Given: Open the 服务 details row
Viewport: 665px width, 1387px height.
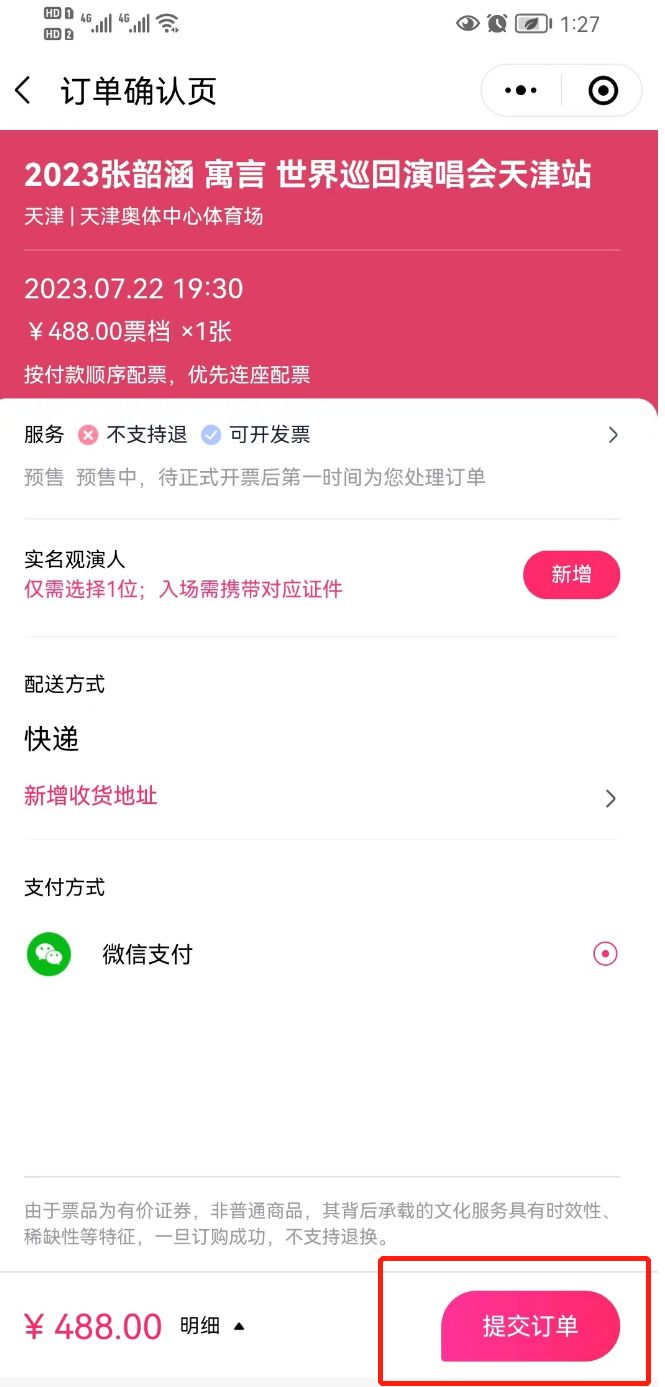Looking at the screenshot, I should [x=612, y=435].
